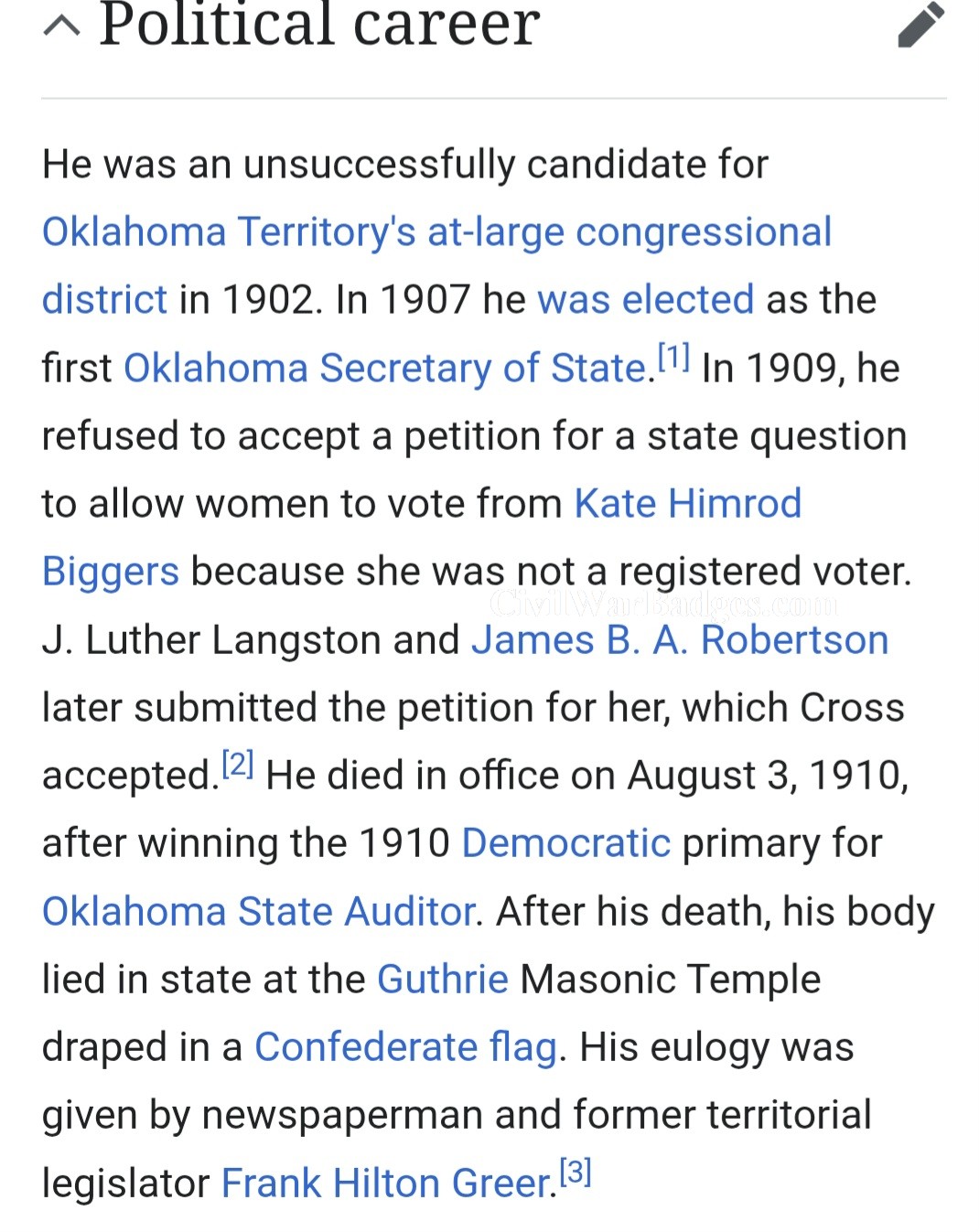Viewport: 979px width, 1232px height.
Task: Show footnote 3
Action: tap(576, 1172)
